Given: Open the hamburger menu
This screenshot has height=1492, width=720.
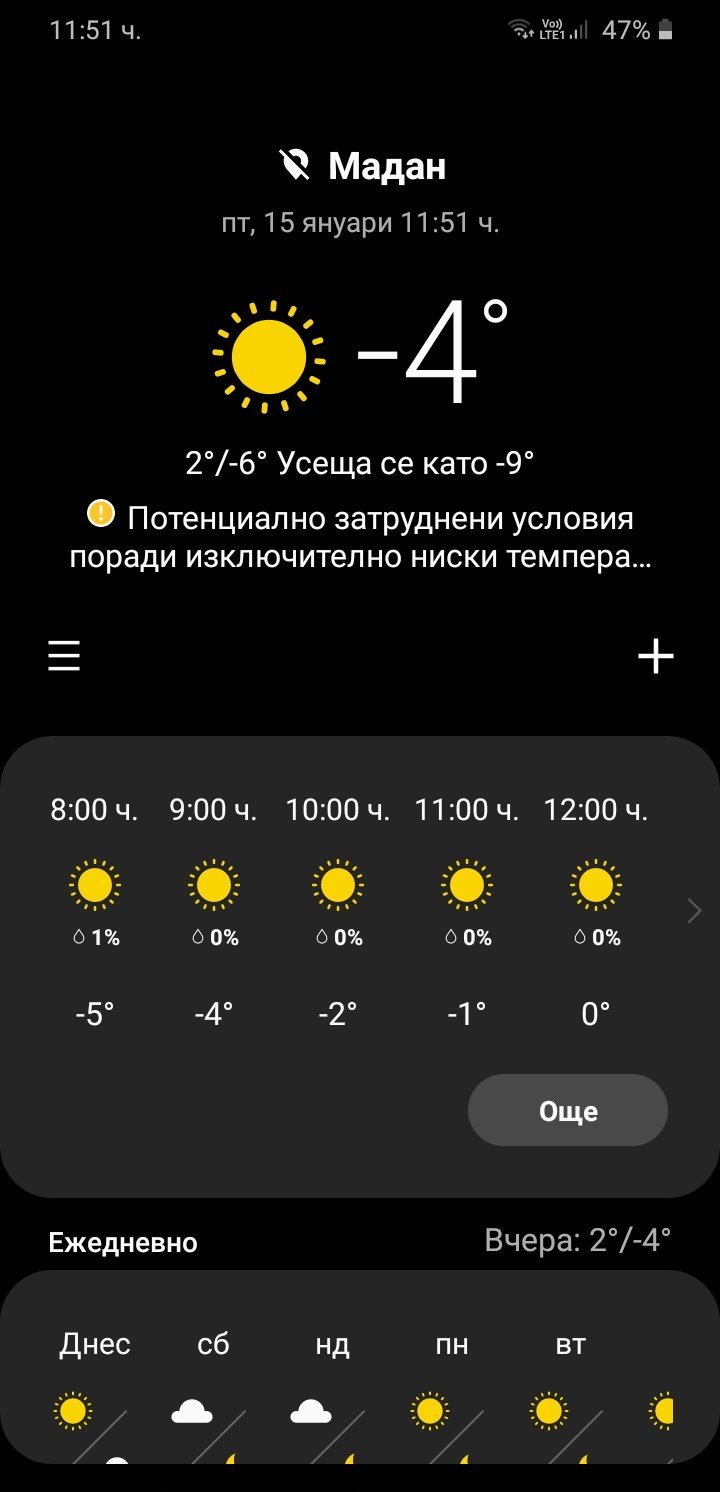Looking at the screenshot, I should click(64, 657).
